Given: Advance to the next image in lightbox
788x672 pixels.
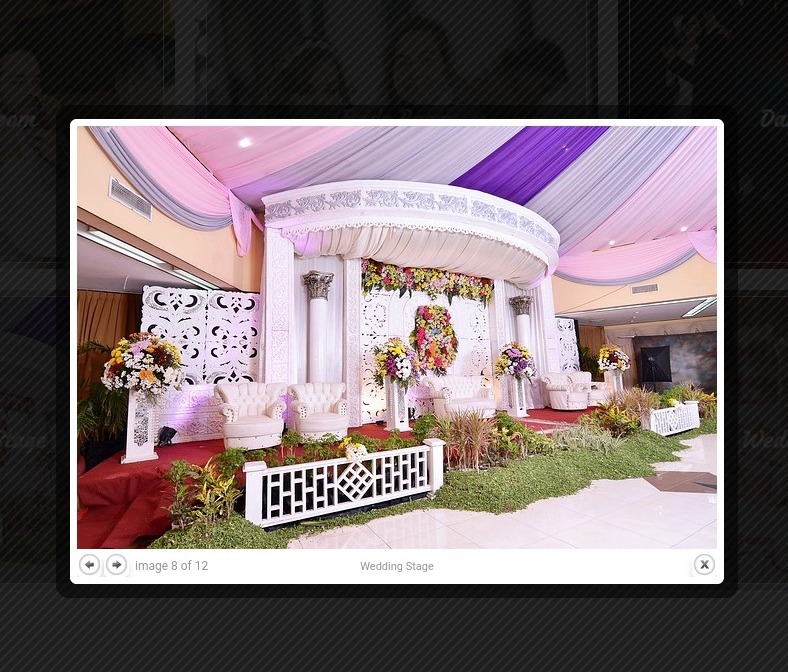Looking at the screenshot, I should point(117,565).
